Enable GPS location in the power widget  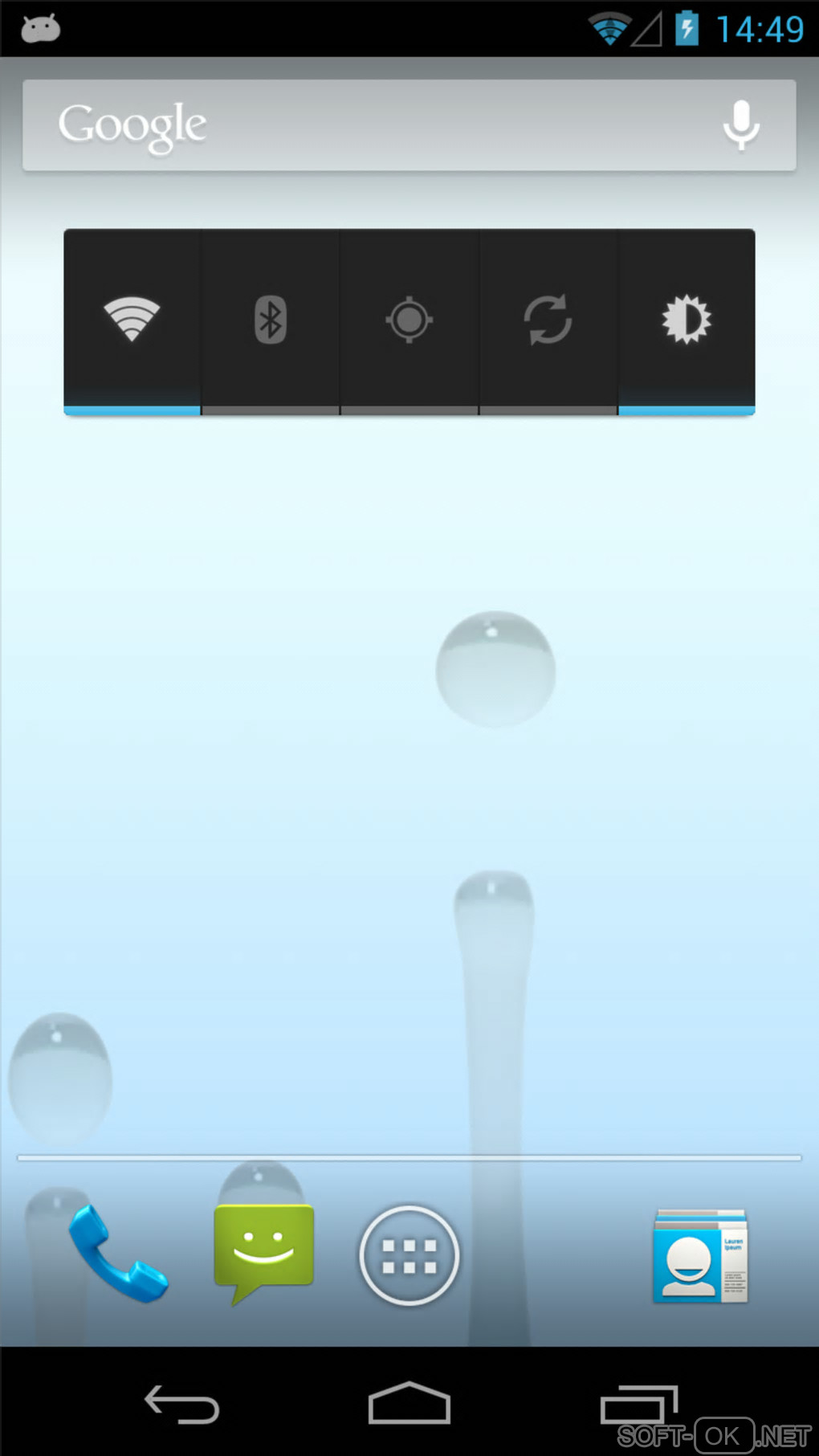pos(409,320)
